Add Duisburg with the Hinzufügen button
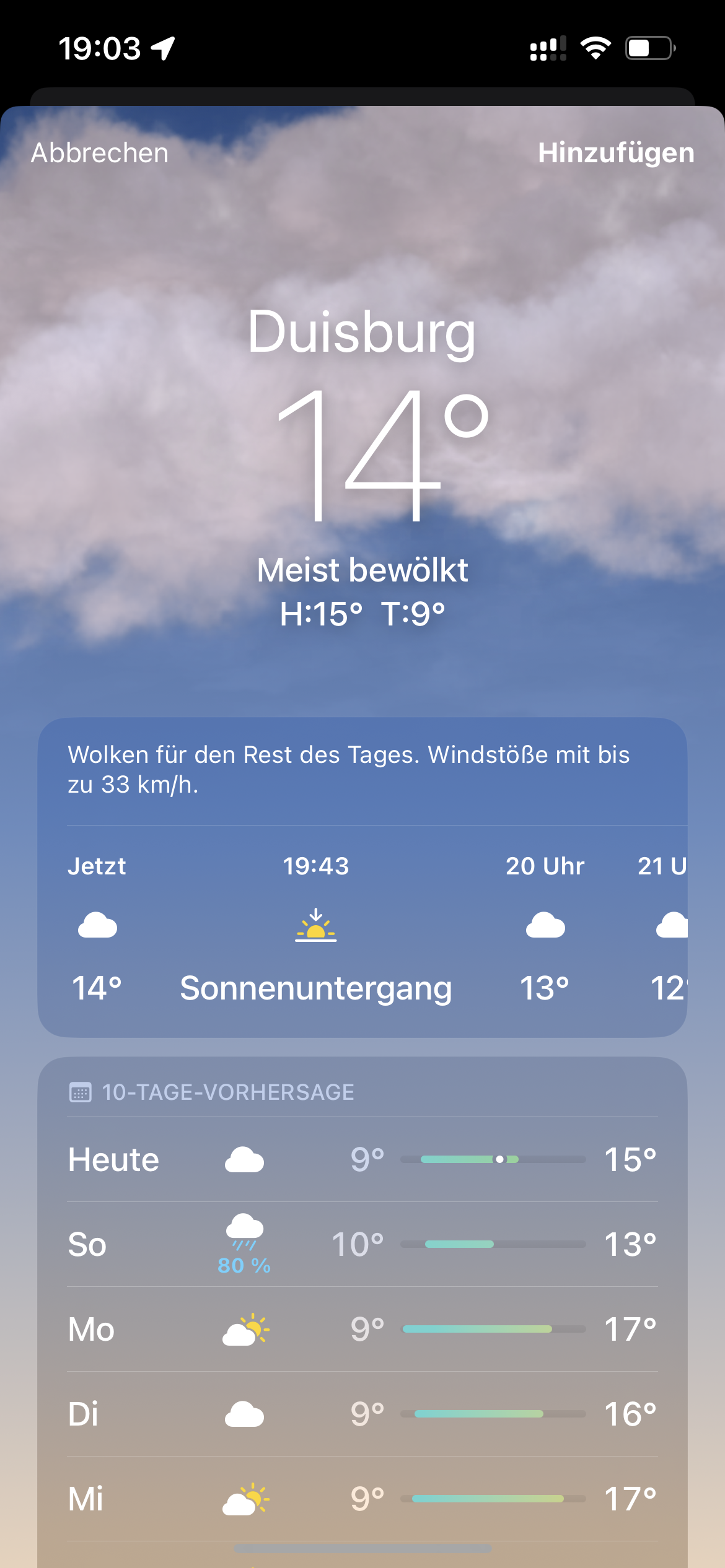This screenshot has height=1568, width=725. [615, 153]
